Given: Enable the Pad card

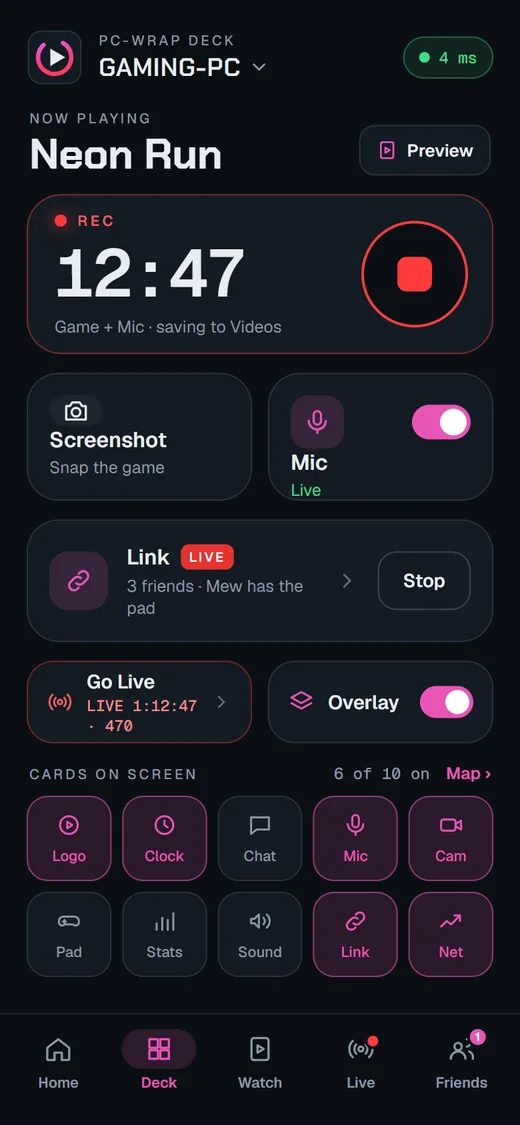Looking at the screenshot, I should [x=69, y=934].
